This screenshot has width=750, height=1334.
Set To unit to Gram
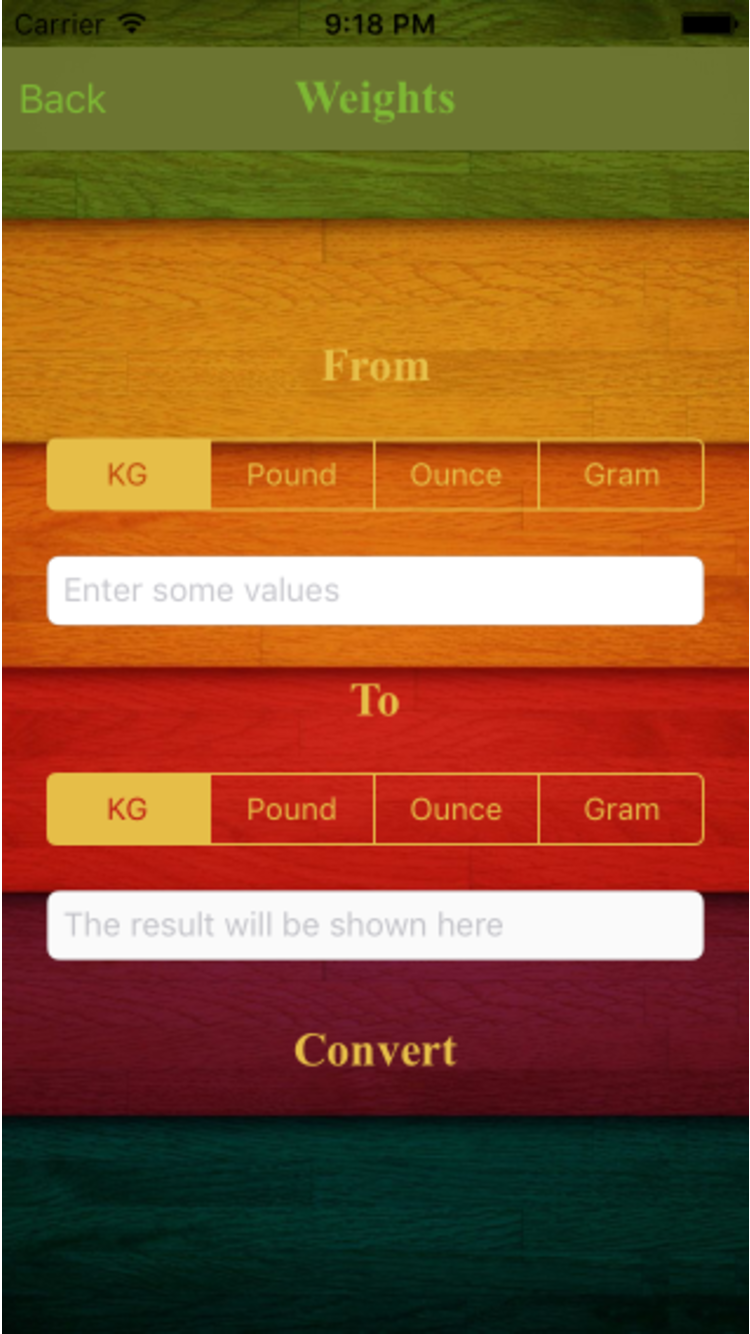(x=621, y=809)
